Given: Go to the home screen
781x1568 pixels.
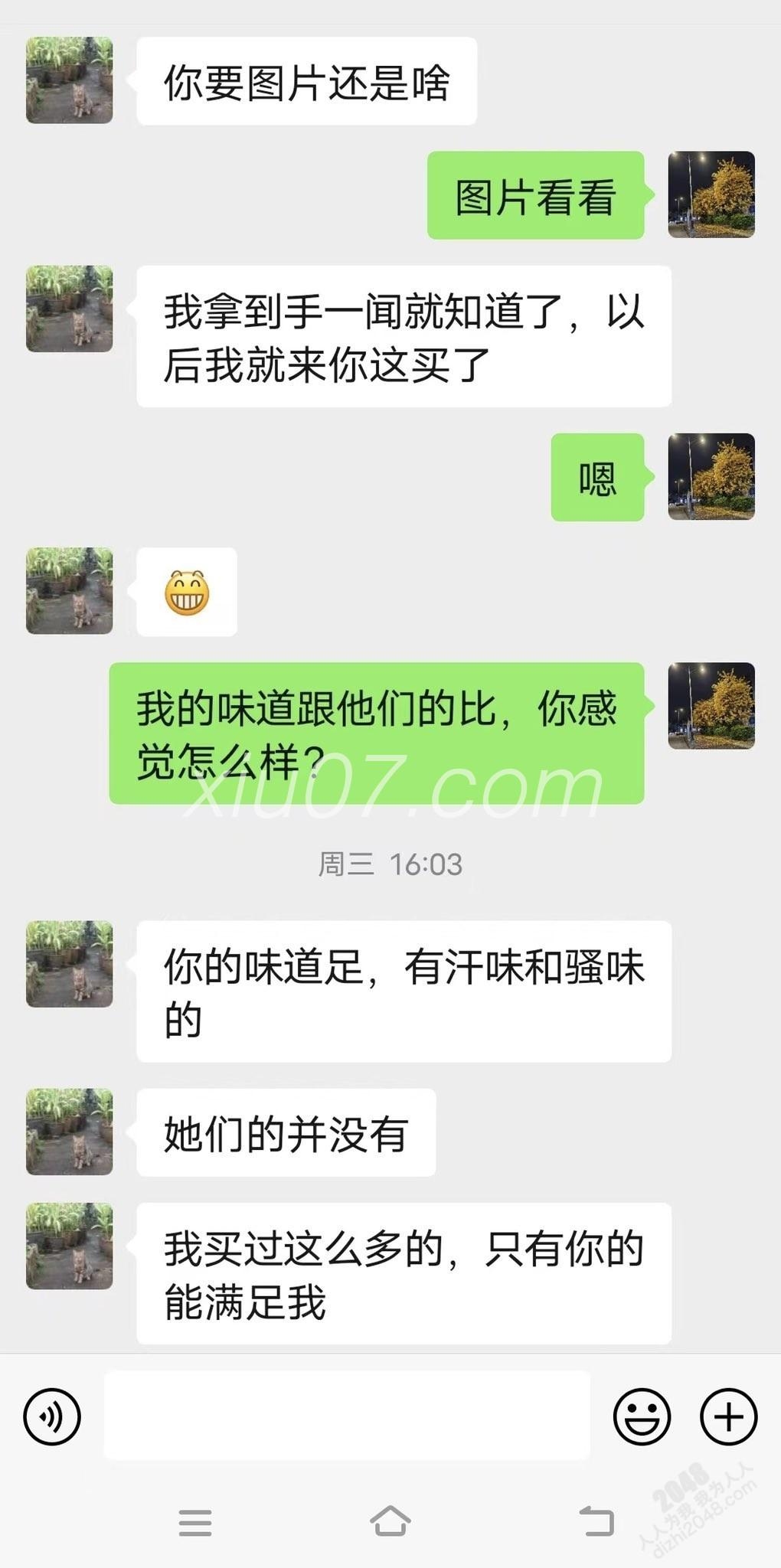Looking at the screenshot, I should 390,1521.
